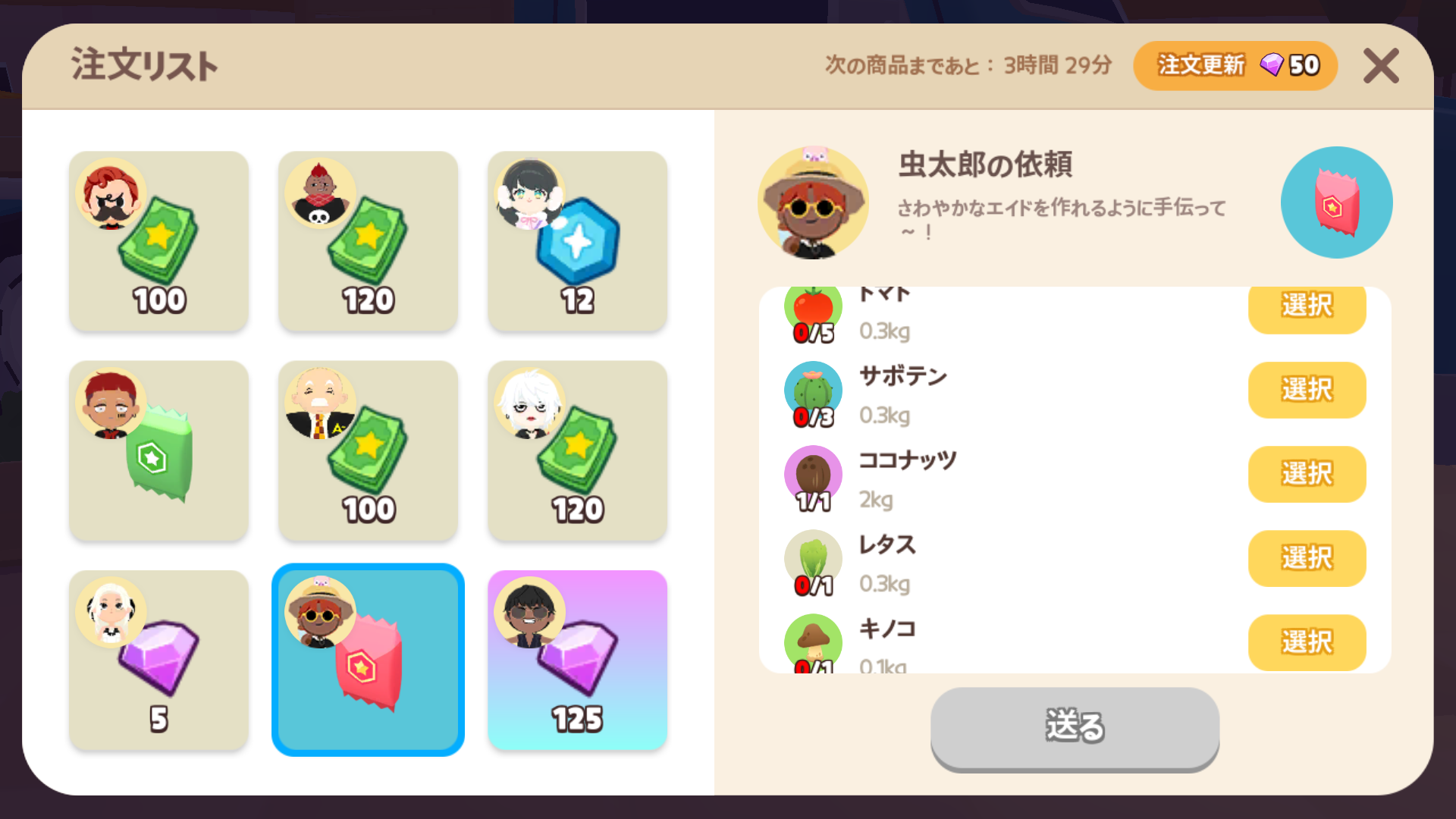Open the order rewarding 5 gems

coord(158,660)
